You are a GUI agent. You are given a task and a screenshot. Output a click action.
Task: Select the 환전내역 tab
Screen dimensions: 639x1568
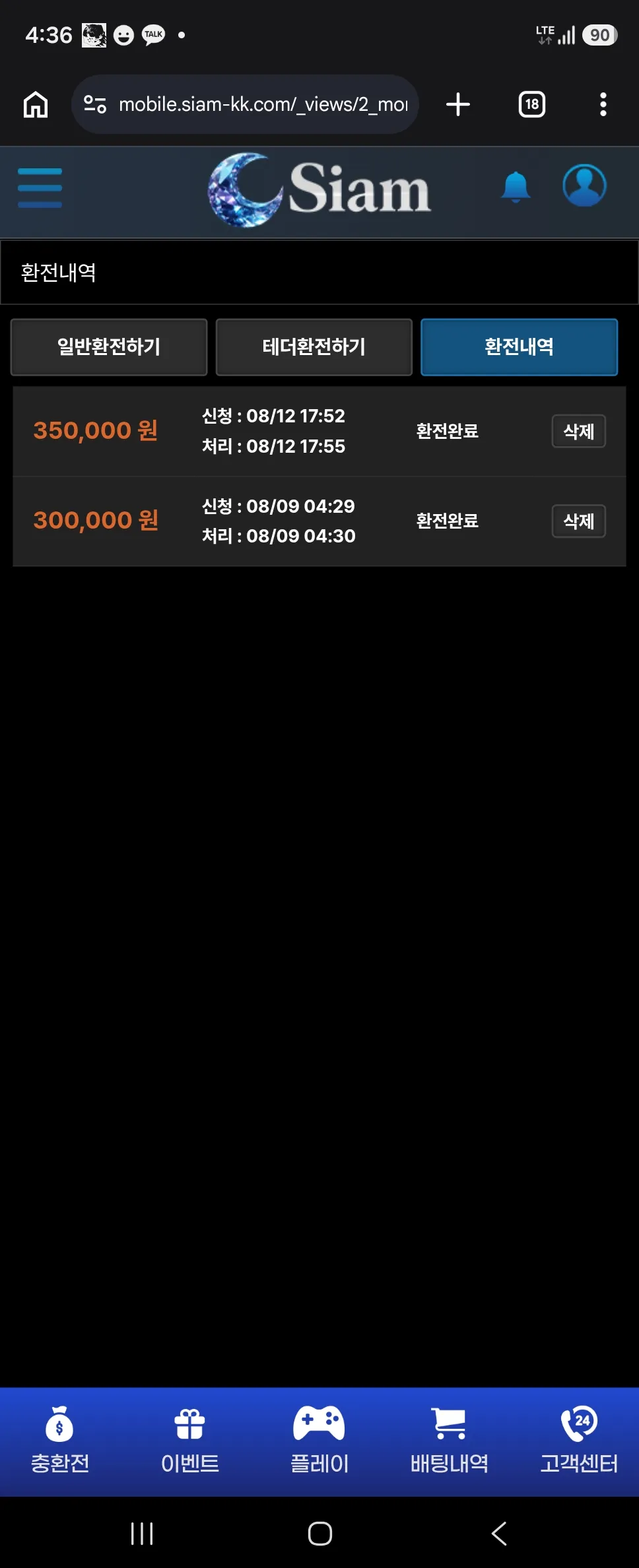(x=520, y=347)
